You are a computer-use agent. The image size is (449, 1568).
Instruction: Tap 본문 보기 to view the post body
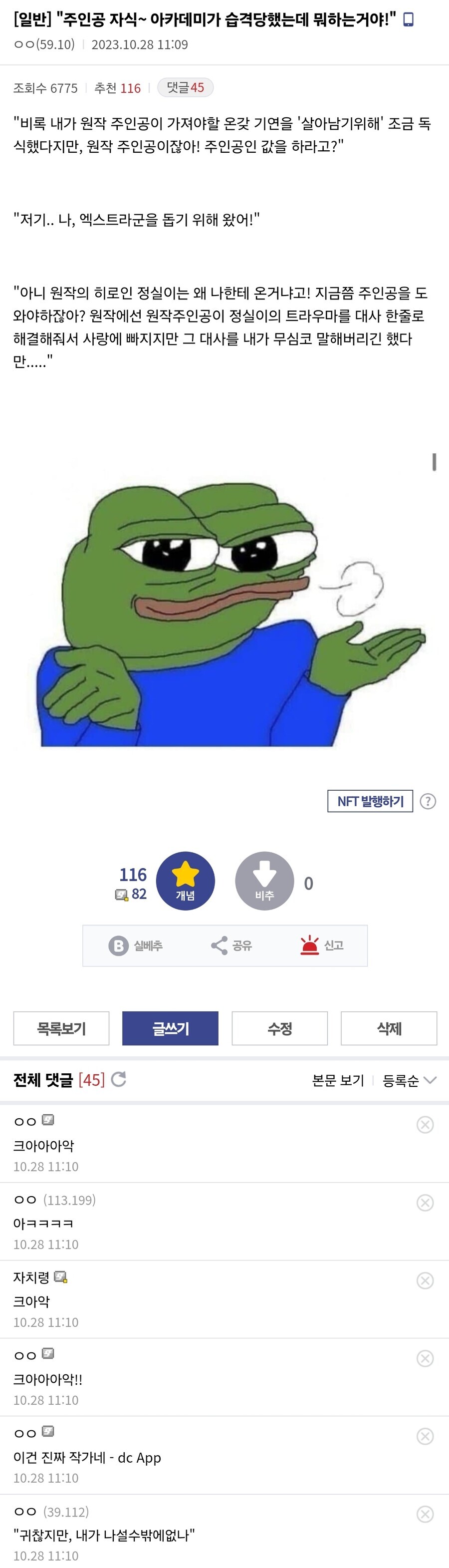point(338,1080)
